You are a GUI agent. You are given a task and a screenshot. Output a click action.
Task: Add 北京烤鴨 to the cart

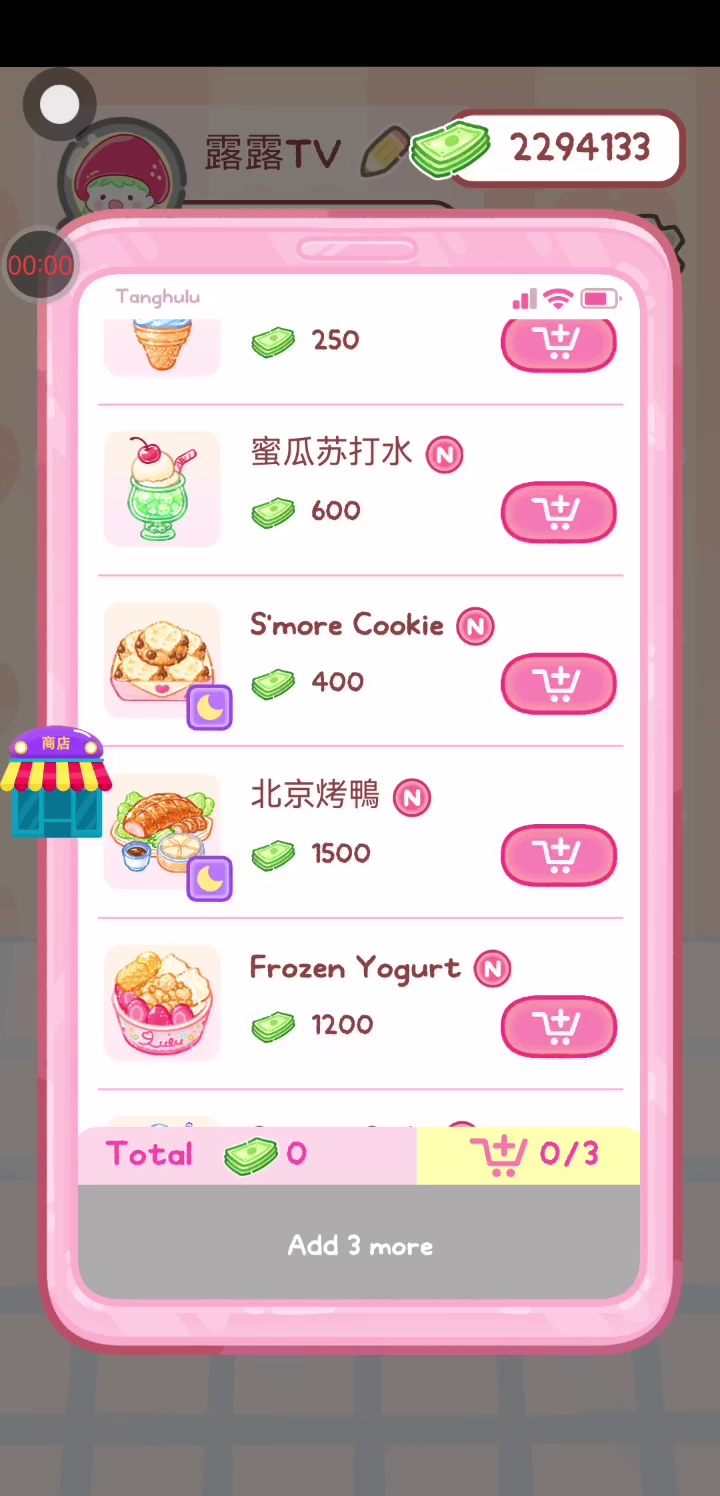[558, 855]
